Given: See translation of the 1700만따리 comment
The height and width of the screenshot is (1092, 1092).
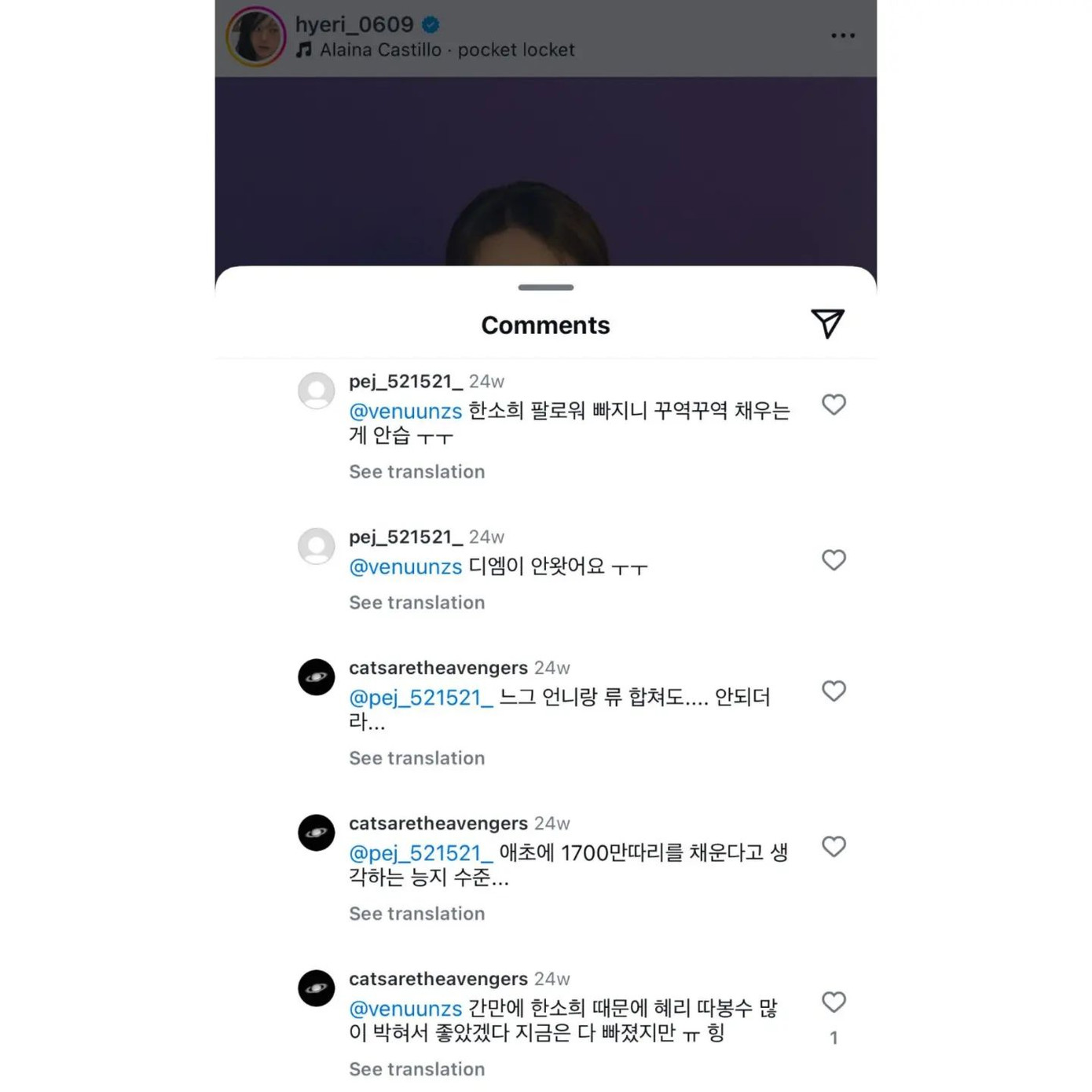Looking at the screenshot, I should pos(416,914).
